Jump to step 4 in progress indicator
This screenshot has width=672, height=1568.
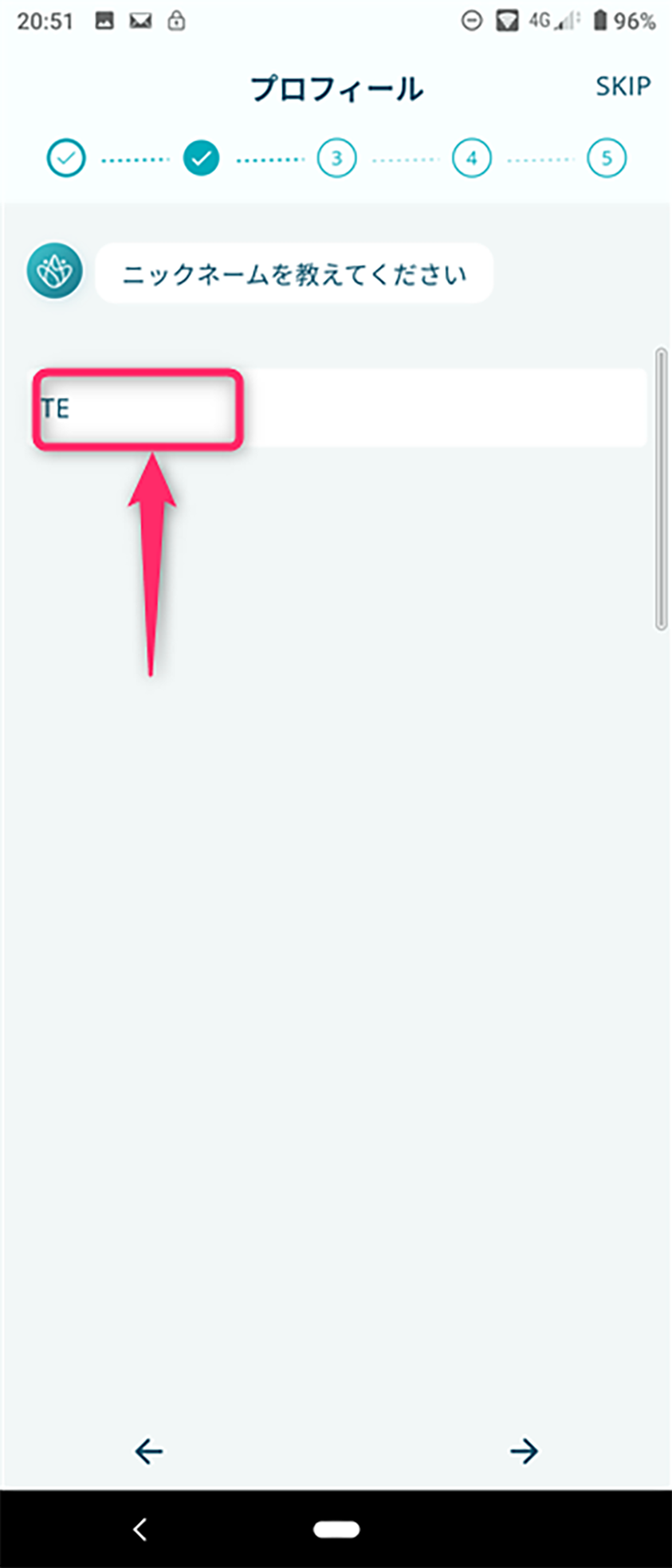(471, 159)
